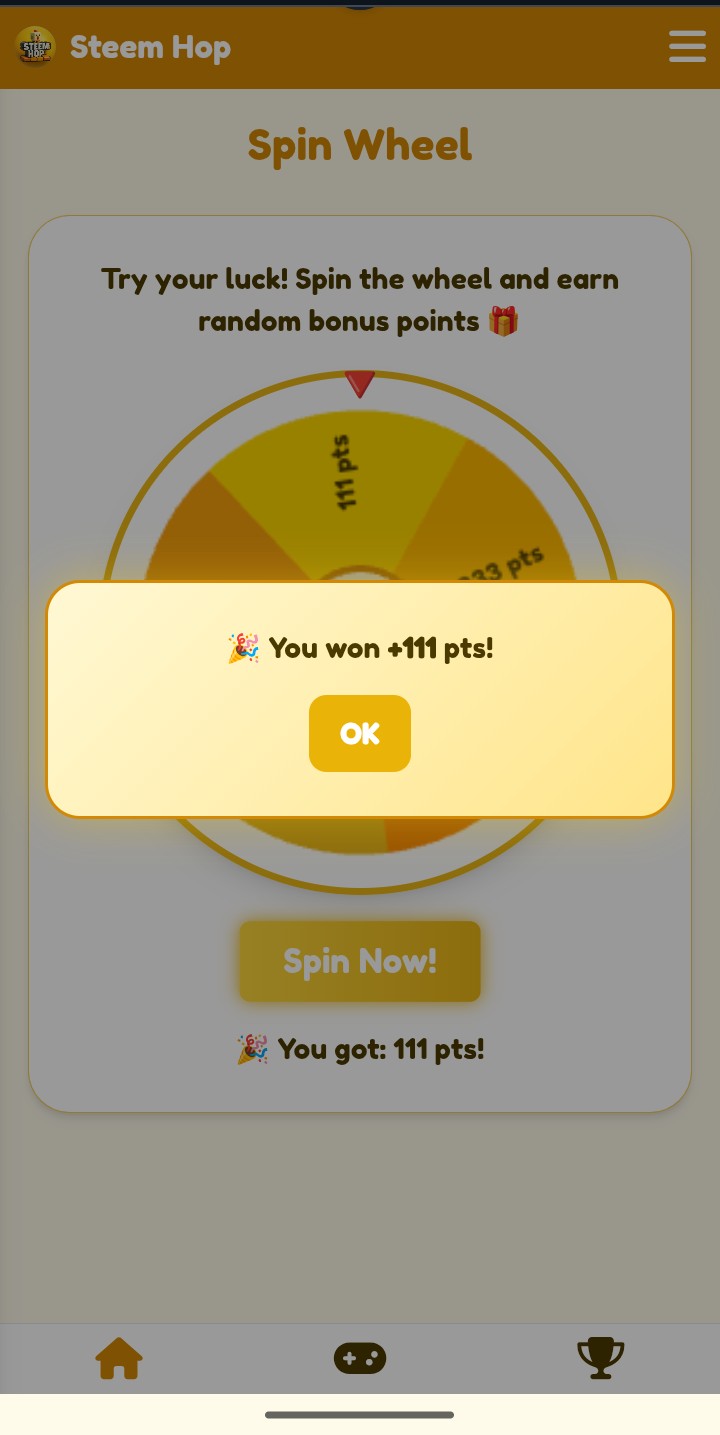Viewport: 720px width, 1435px height.
Task: Open the hamburger menu
Action: point(687,46)
